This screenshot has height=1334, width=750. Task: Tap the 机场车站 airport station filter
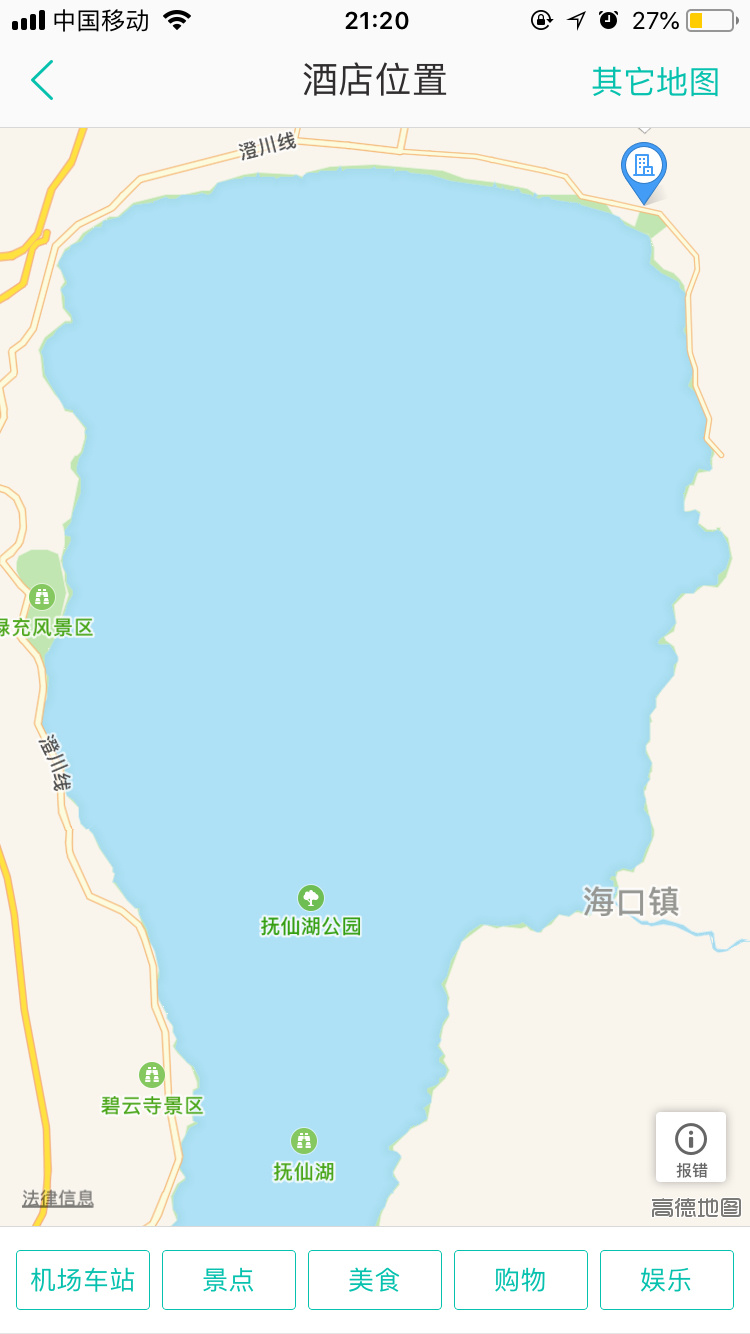[83, 1279]
